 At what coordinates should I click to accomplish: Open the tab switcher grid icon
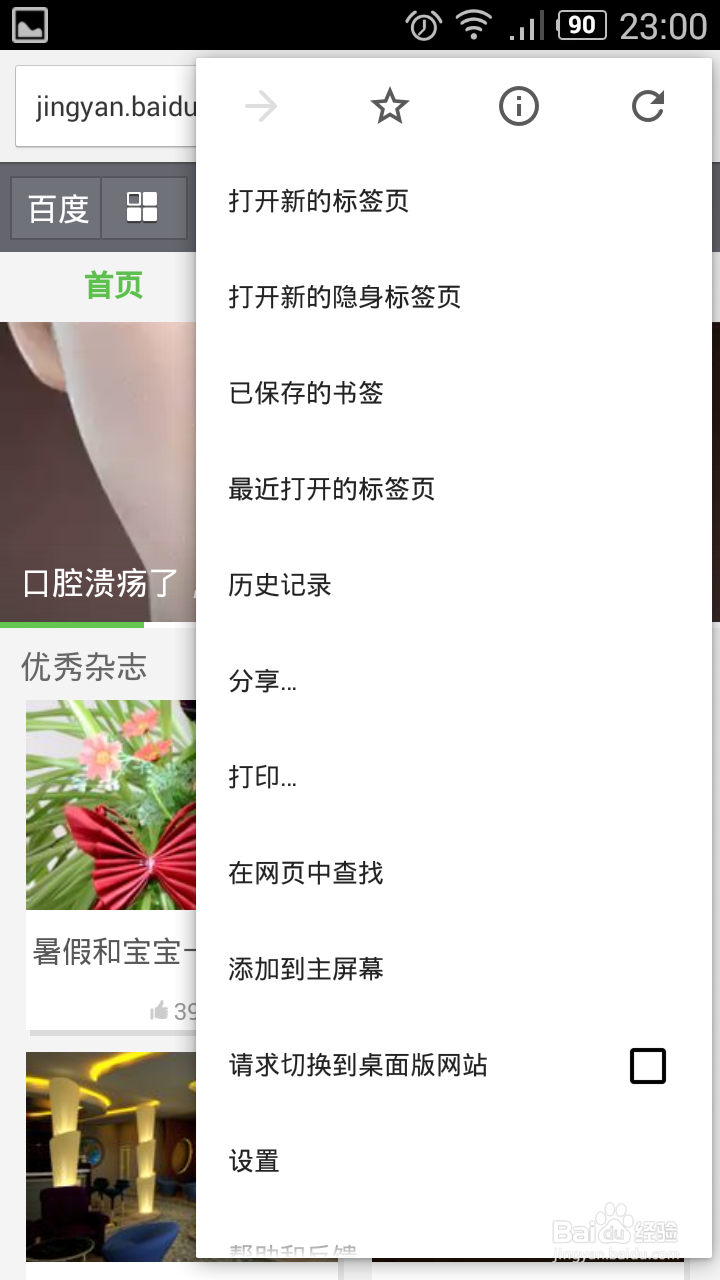tap(143, 207)
